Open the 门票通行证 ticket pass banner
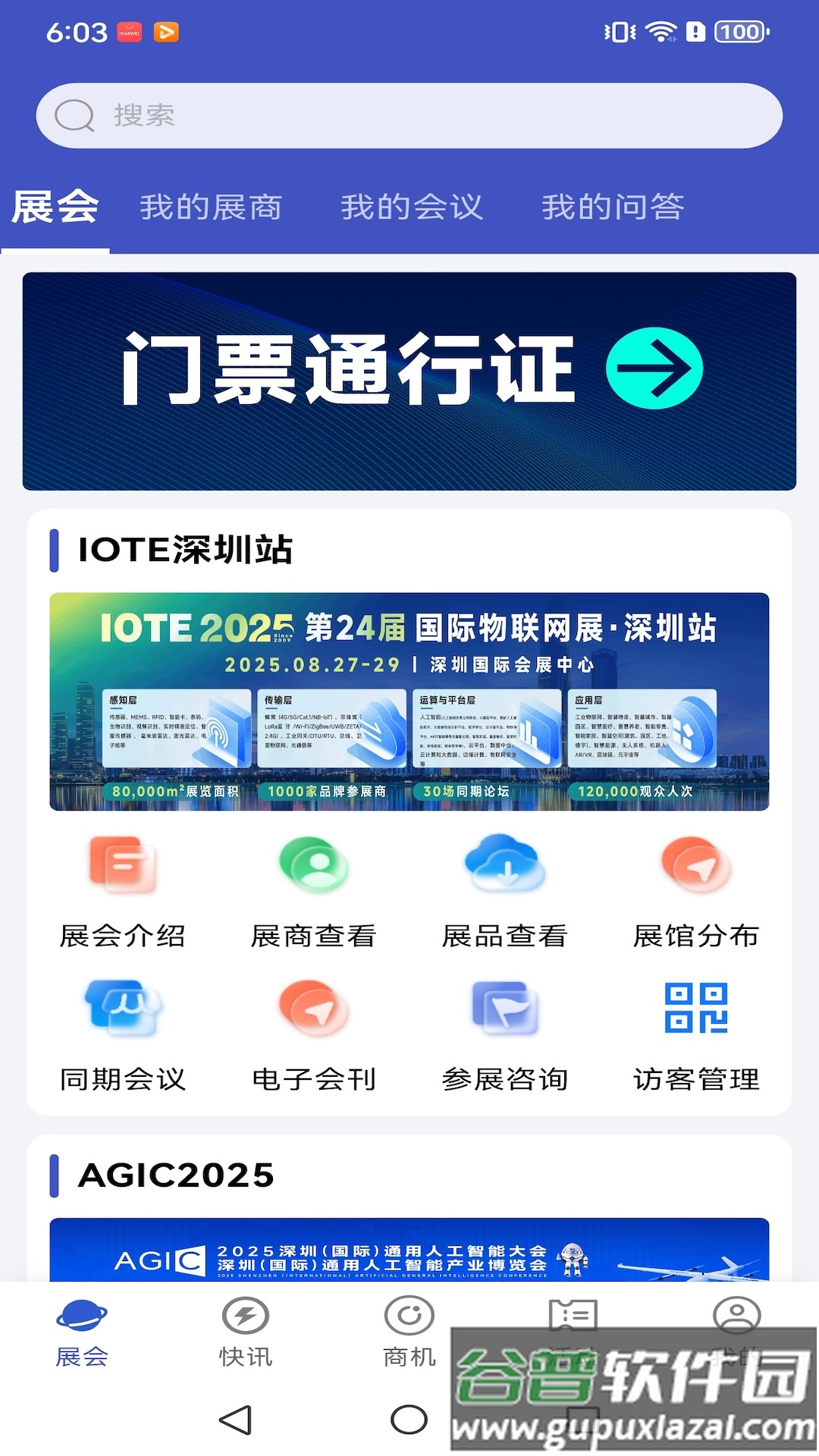Screen dimensions: 819x1456 [x=409, y=381]
